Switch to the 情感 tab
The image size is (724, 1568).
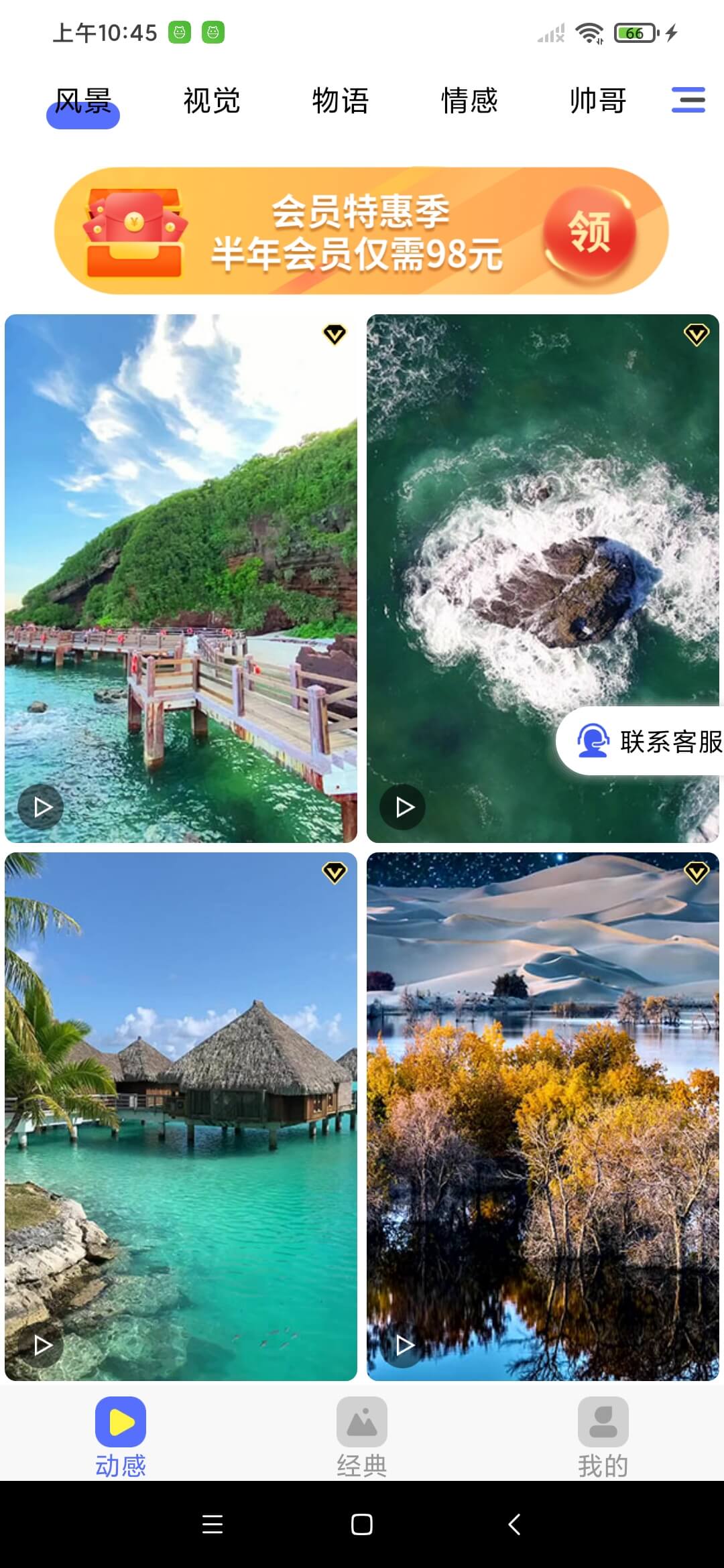click(x=469, y=101)
